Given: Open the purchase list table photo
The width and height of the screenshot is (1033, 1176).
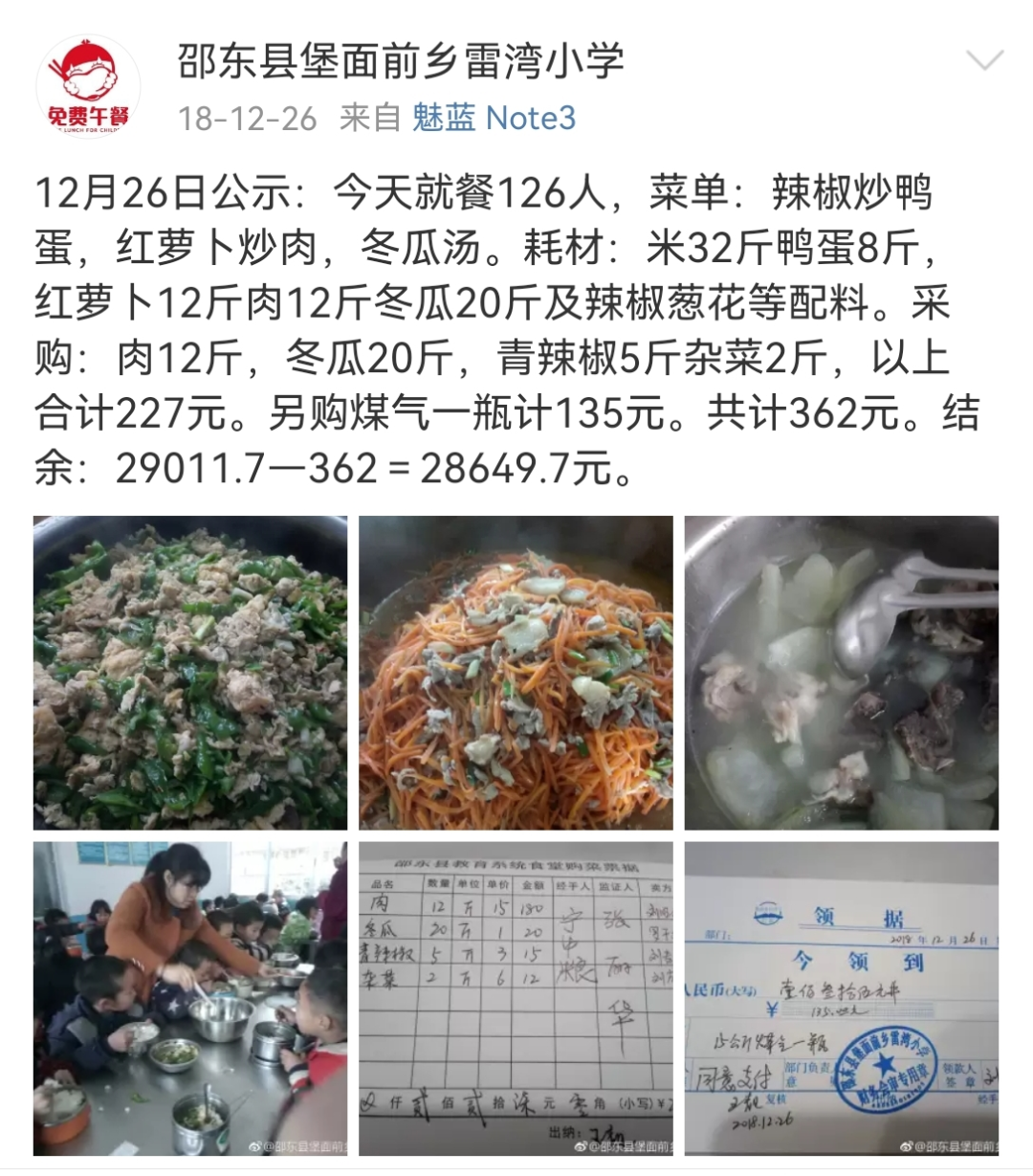Looking at the screenshot, I should tap(516, 998).
